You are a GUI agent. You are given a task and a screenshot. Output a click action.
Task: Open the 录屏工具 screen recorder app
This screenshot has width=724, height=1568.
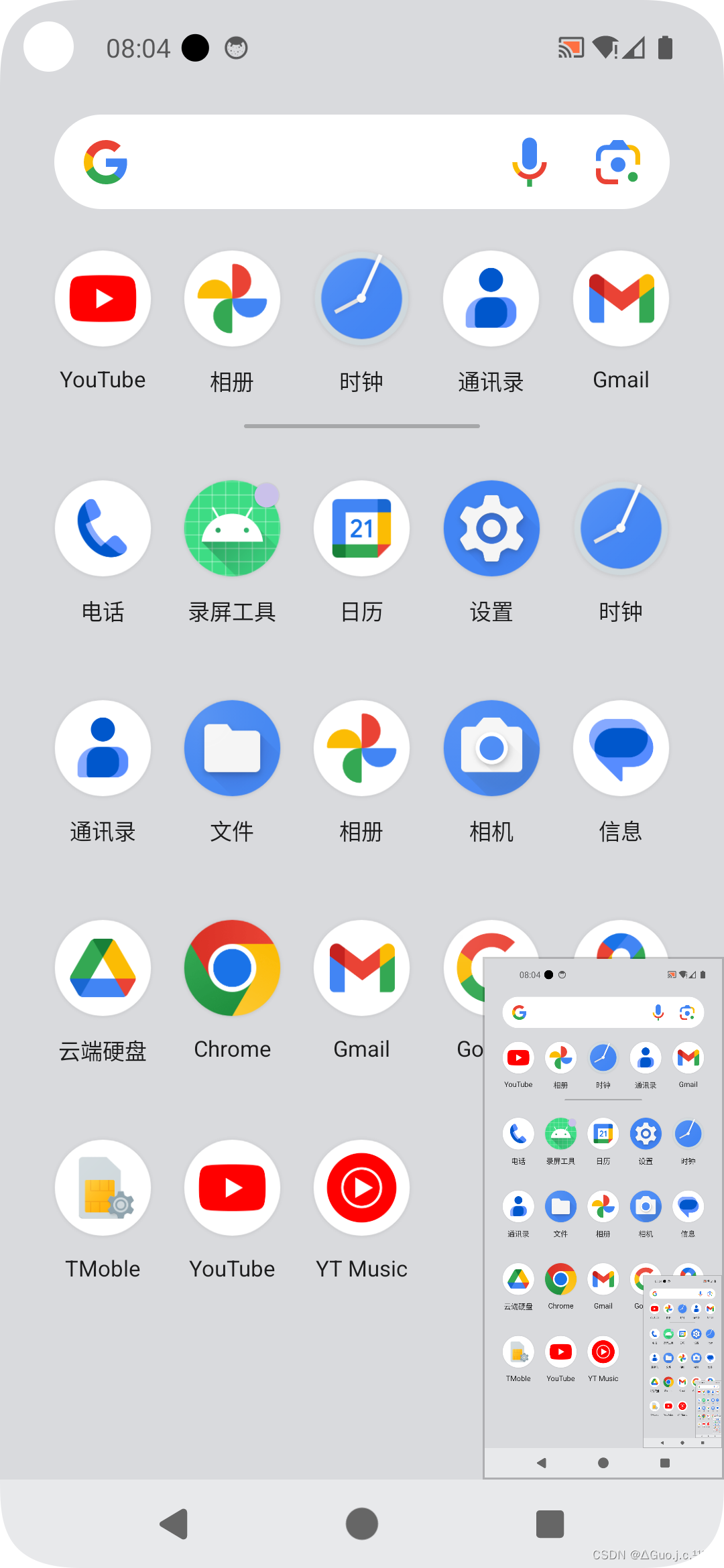pos(232,528)
